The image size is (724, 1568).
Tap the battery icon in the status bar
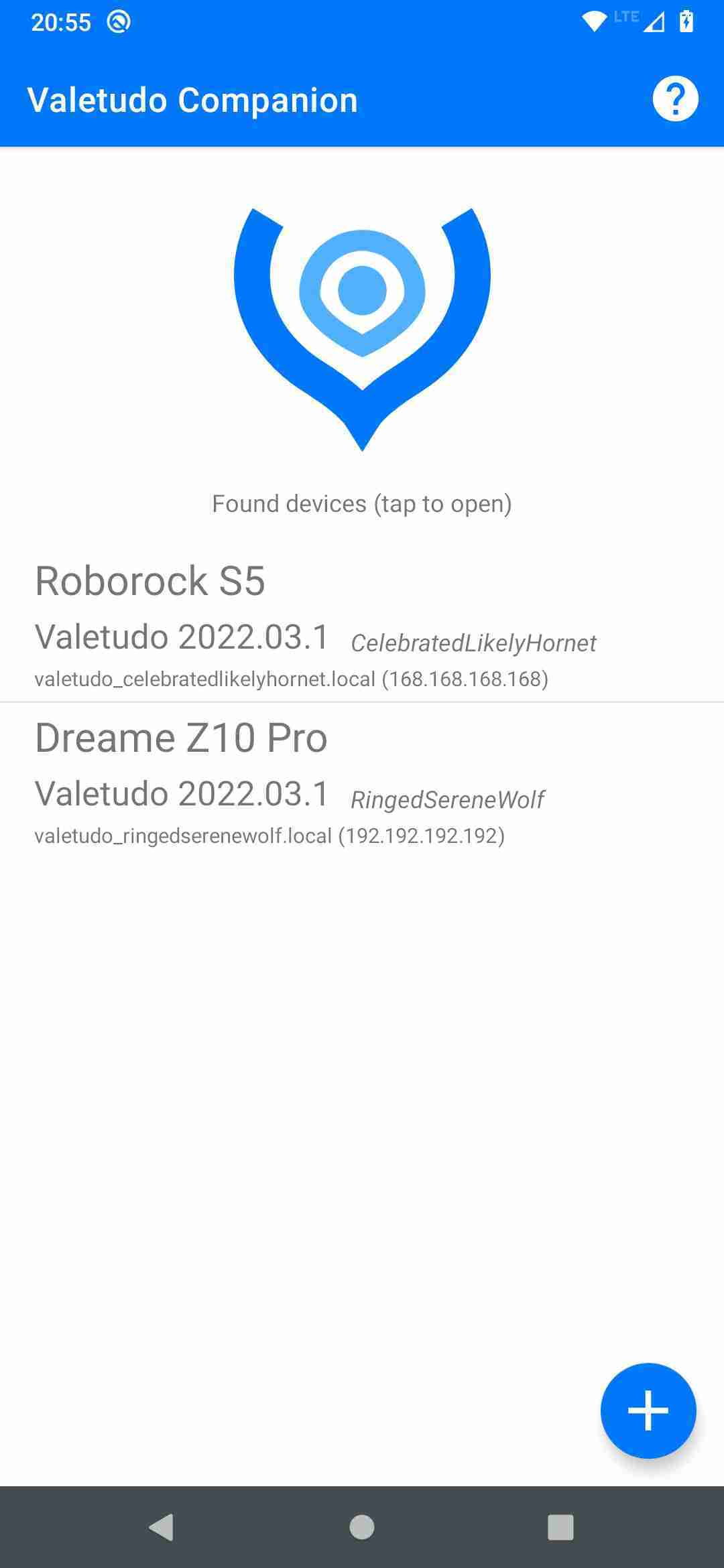686,22
